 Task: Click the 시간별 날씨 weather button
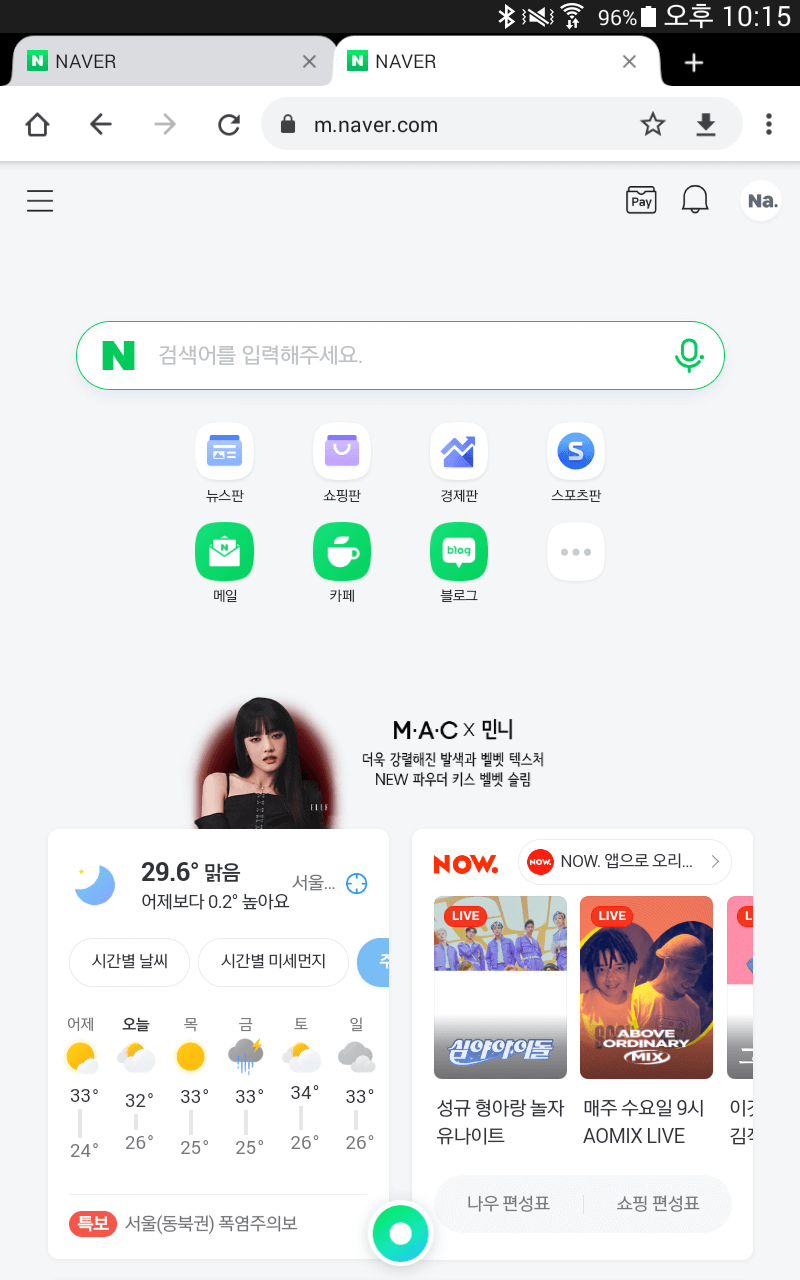[x=129, y=962]
